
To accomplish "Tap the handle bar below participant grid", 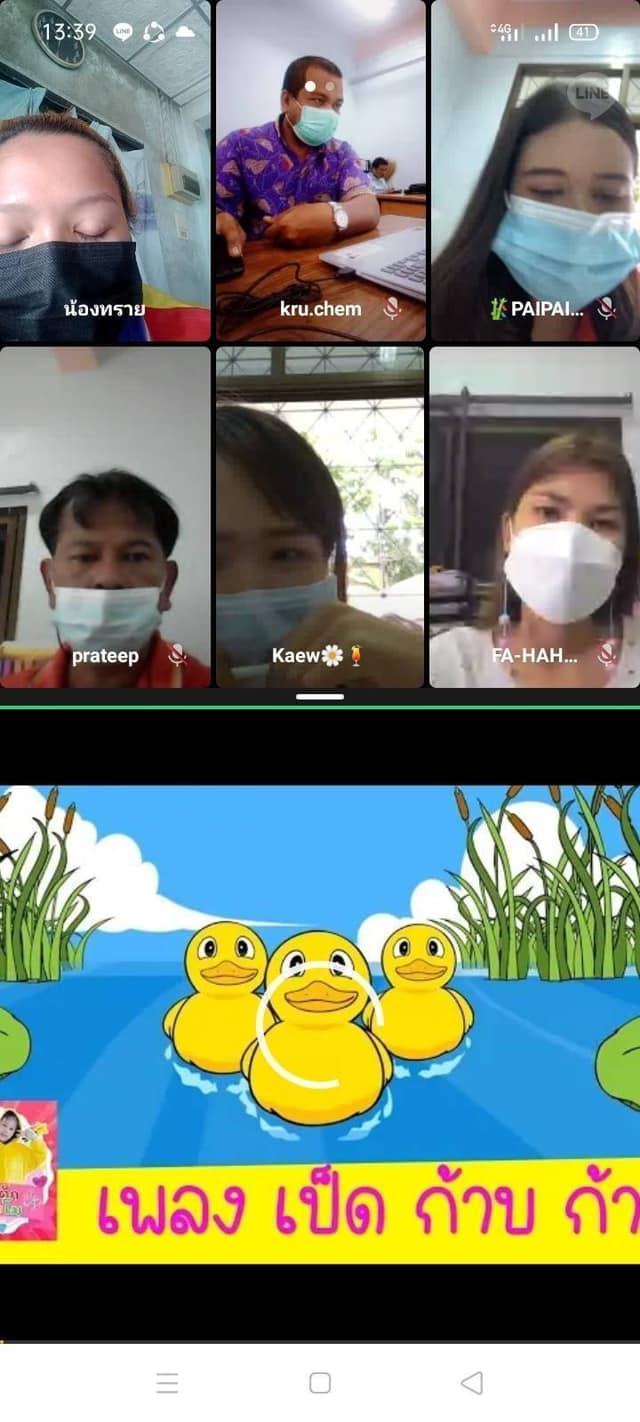I will point(320,697).
